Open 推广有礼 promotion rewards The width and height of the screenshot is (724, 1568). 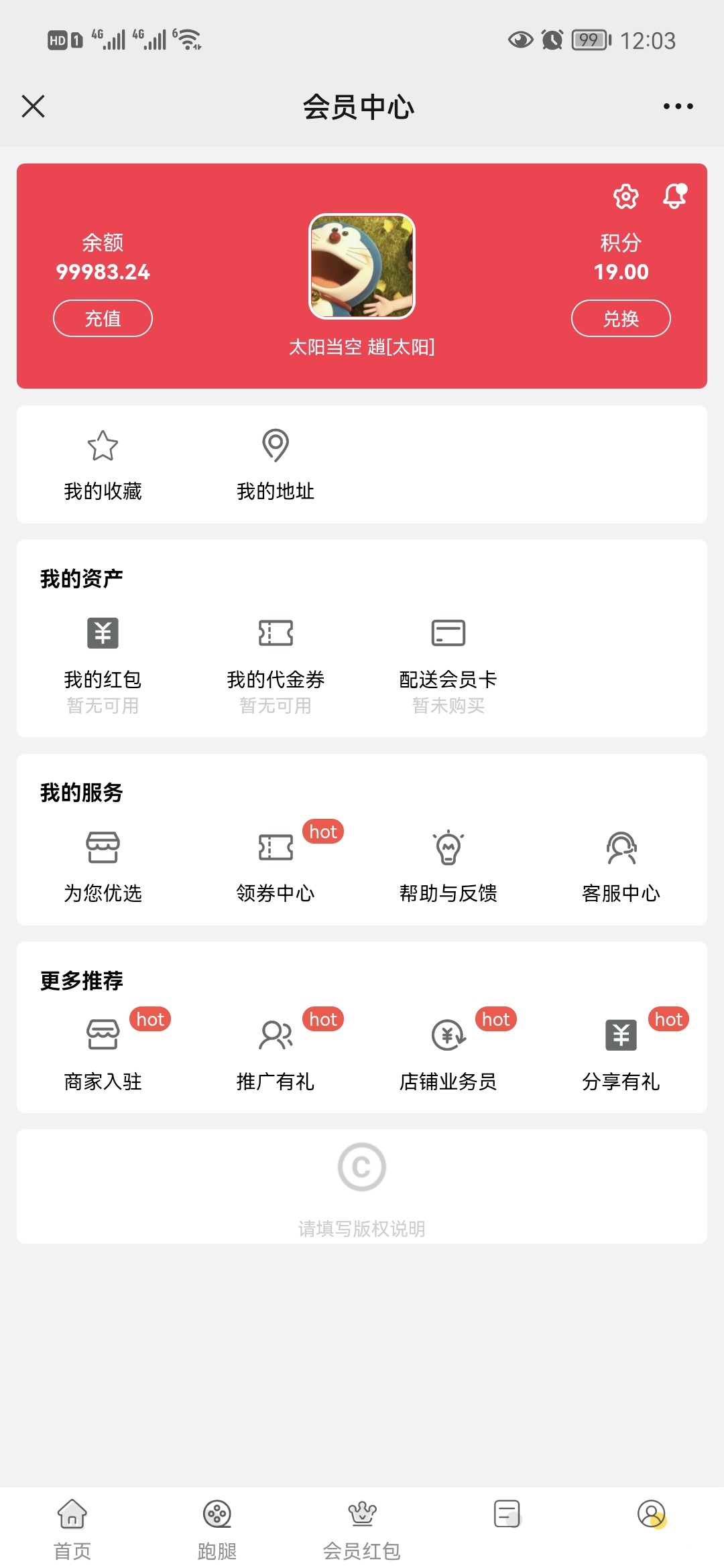[x=276, y=1052]
